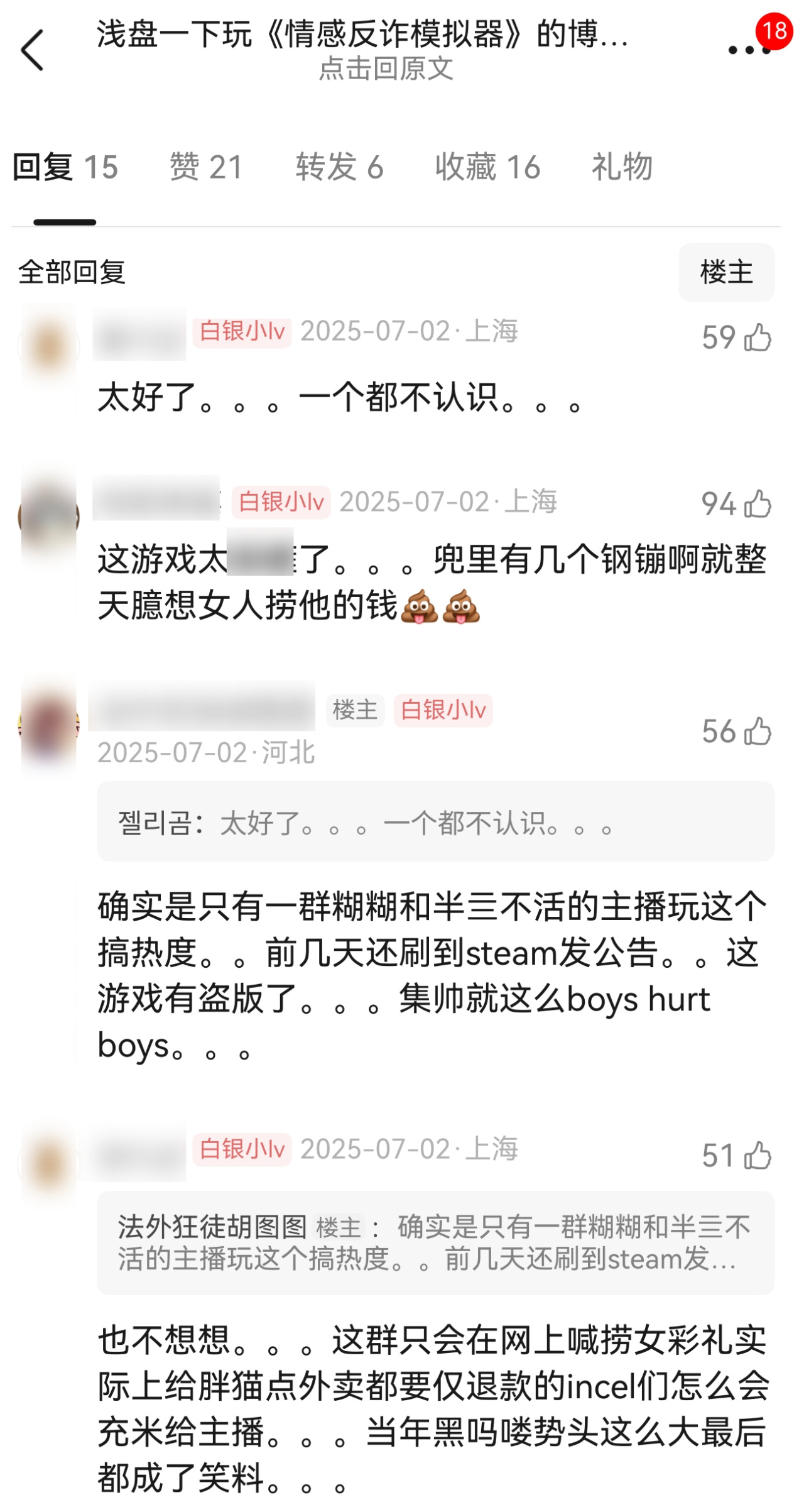Image resolution: width=804 pixels, height=1512 pixels.
Task: Show the 回复 15 tab
Action: point(65,167)
